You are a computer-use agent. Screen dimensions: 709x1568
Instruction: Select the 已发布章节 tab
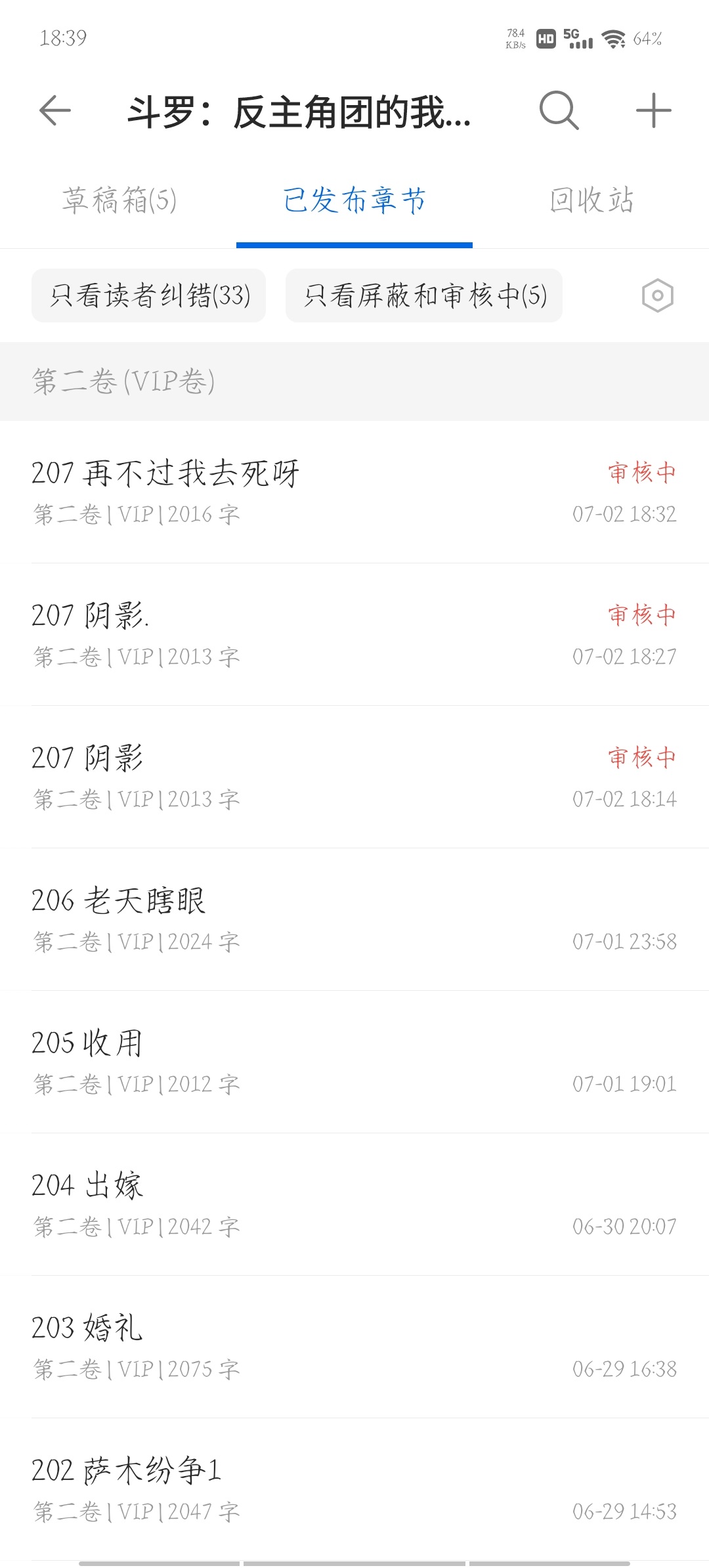pyautogui.click(x=354, y=200)
